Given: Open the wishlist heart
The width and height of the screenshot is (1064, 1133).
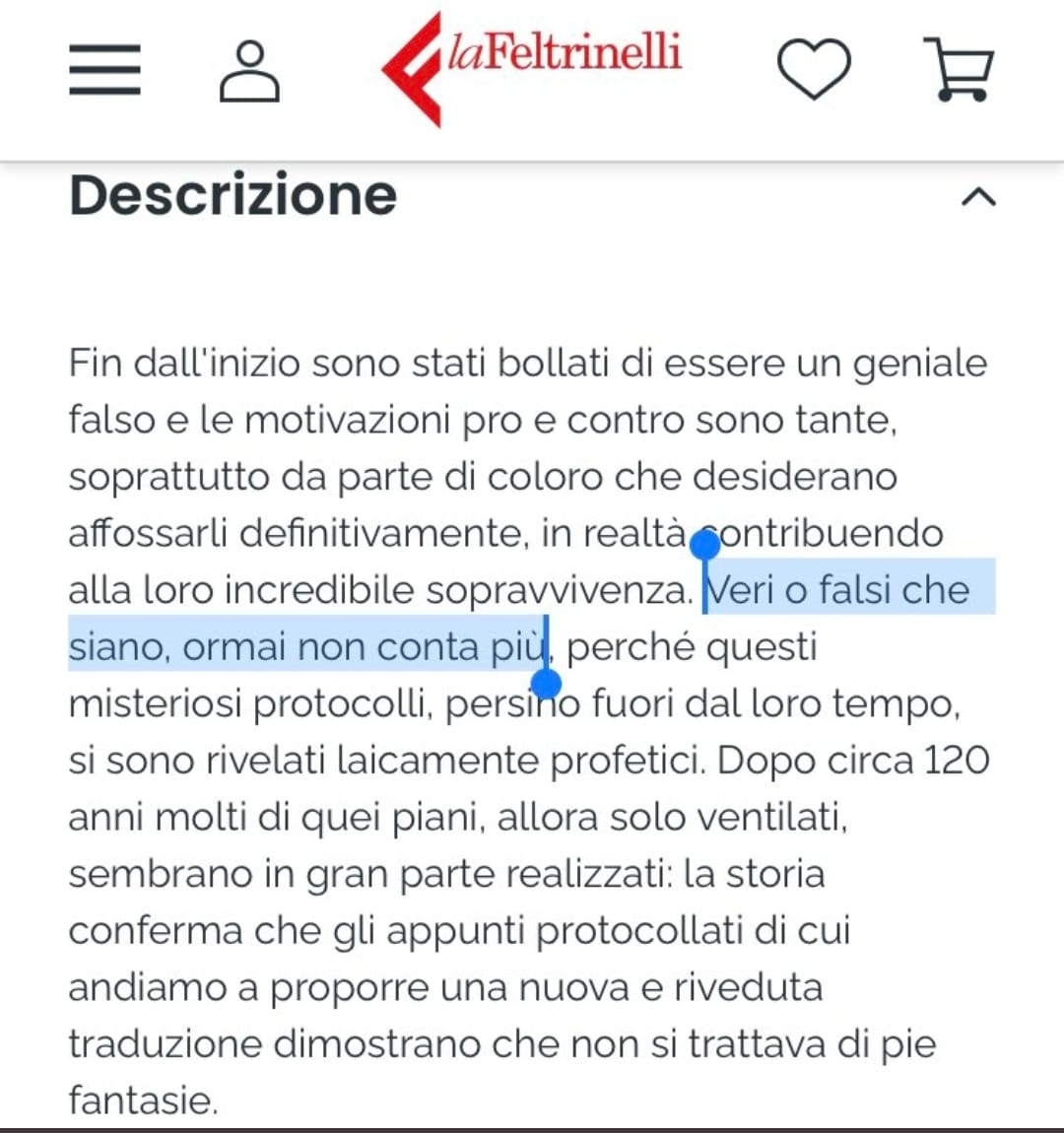Looking at the screenshot, I should 814,69.
